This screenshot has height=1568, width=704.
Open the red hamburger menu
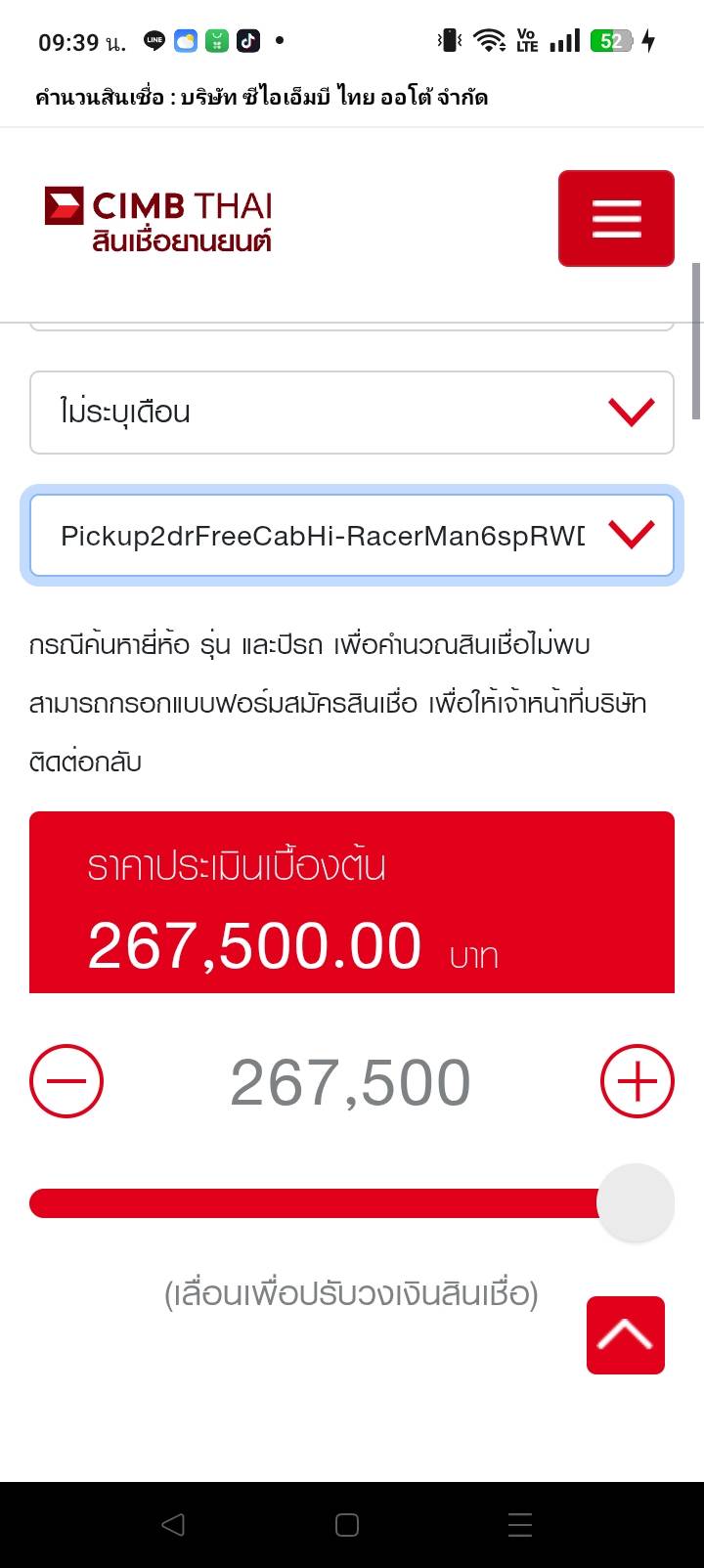click(x=616, y=218)
